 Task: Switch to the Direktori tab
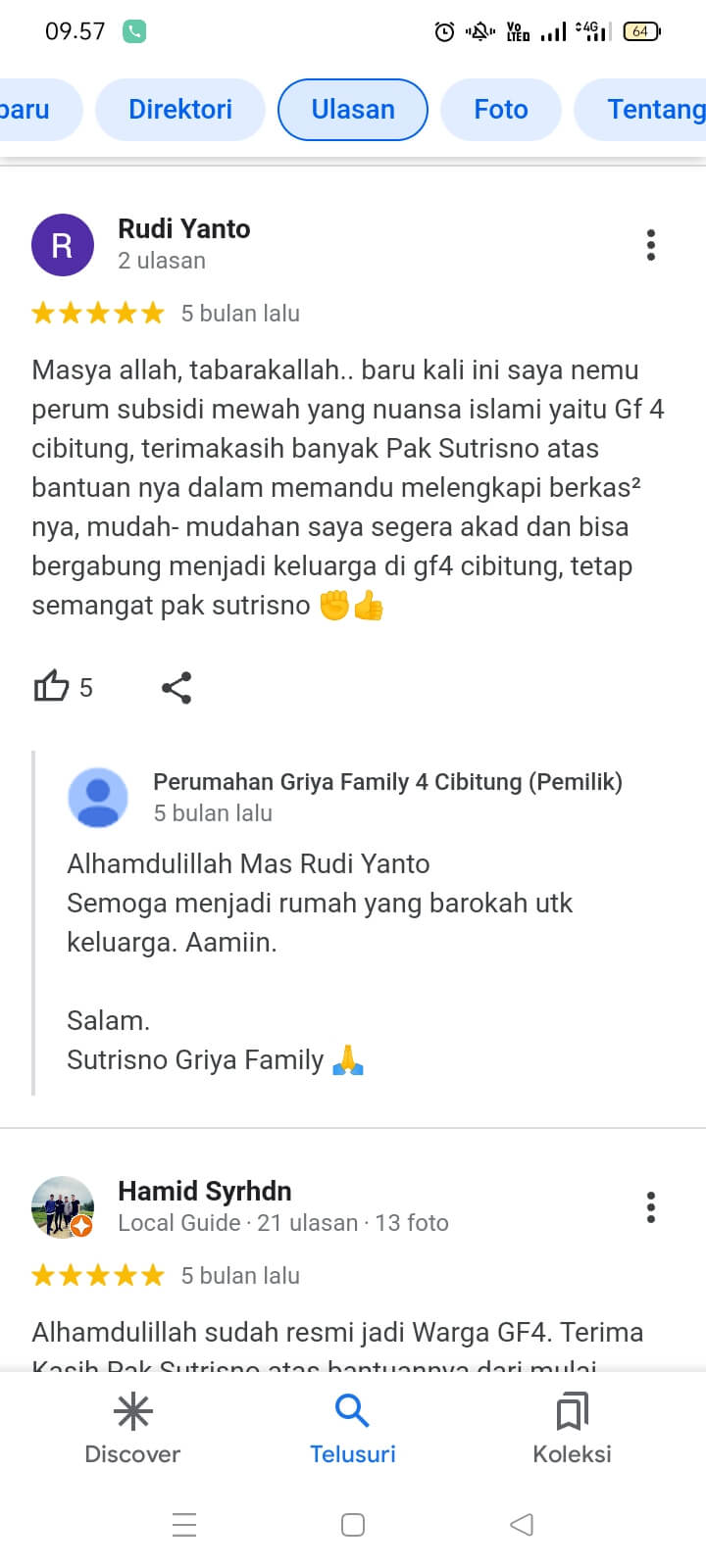tap(180, 109)
